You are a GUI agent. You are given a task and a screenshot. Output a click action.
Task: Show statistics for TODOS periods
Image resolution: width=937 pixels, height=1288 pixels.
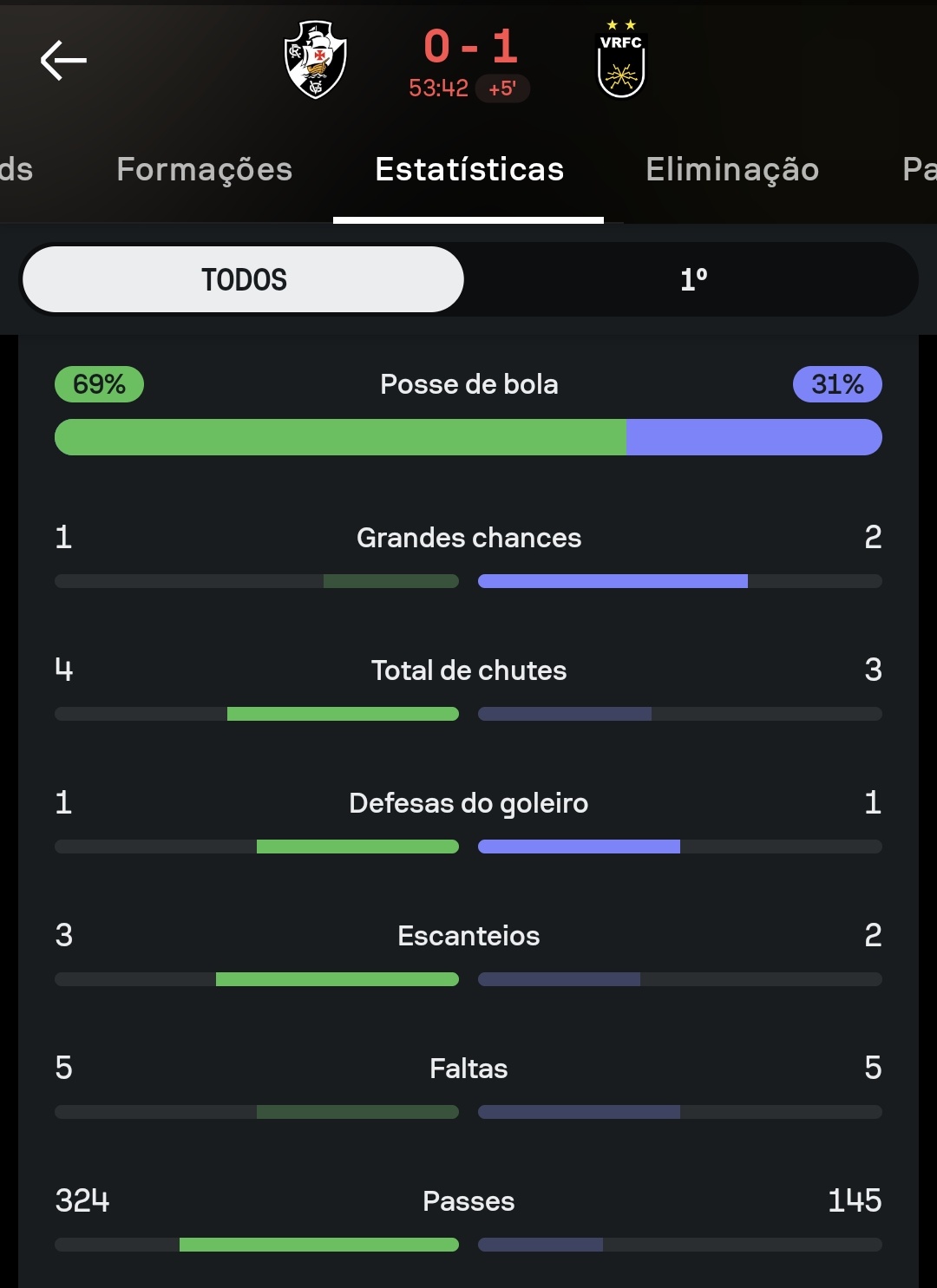(244, 279)
